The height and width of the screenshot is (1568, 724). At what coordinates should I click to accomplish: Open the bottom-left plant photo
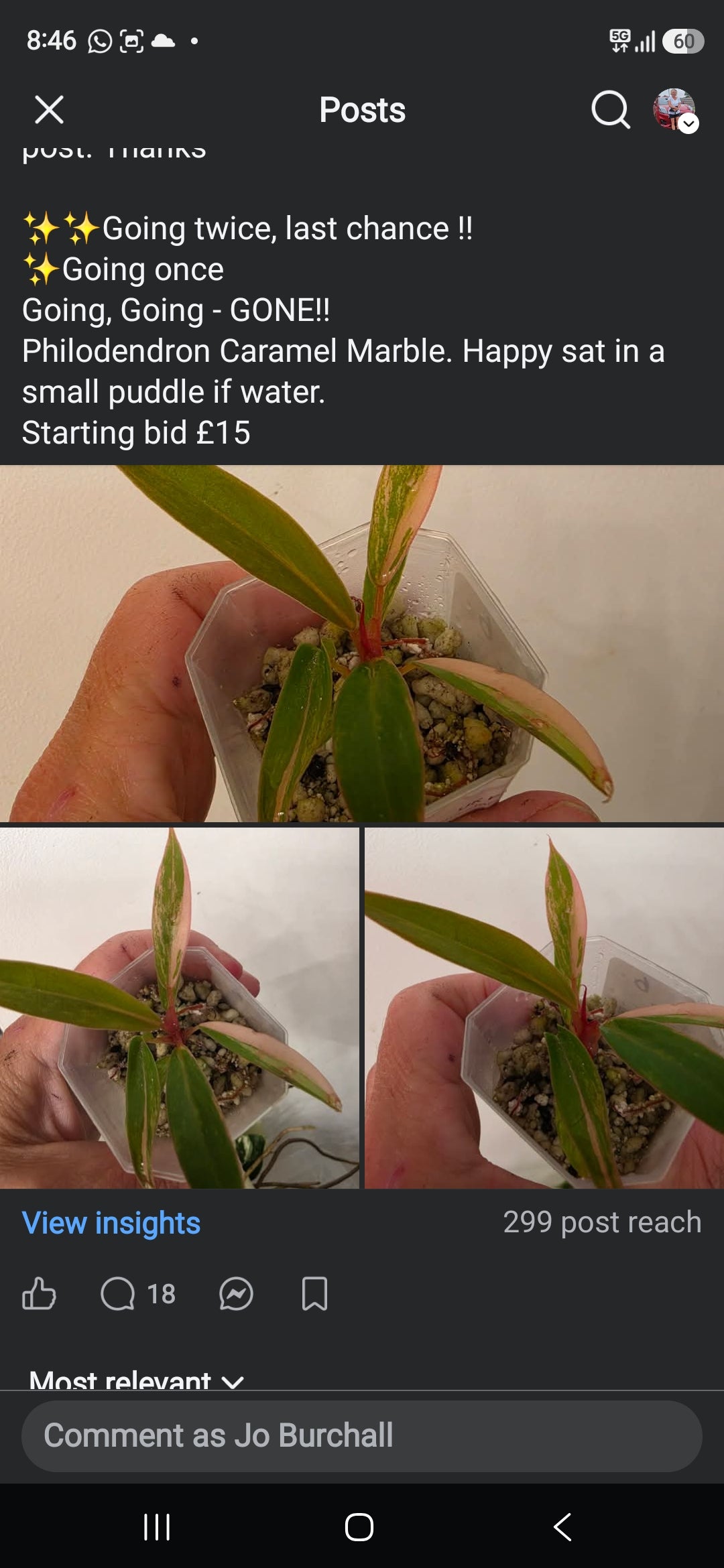point(180,1008)
